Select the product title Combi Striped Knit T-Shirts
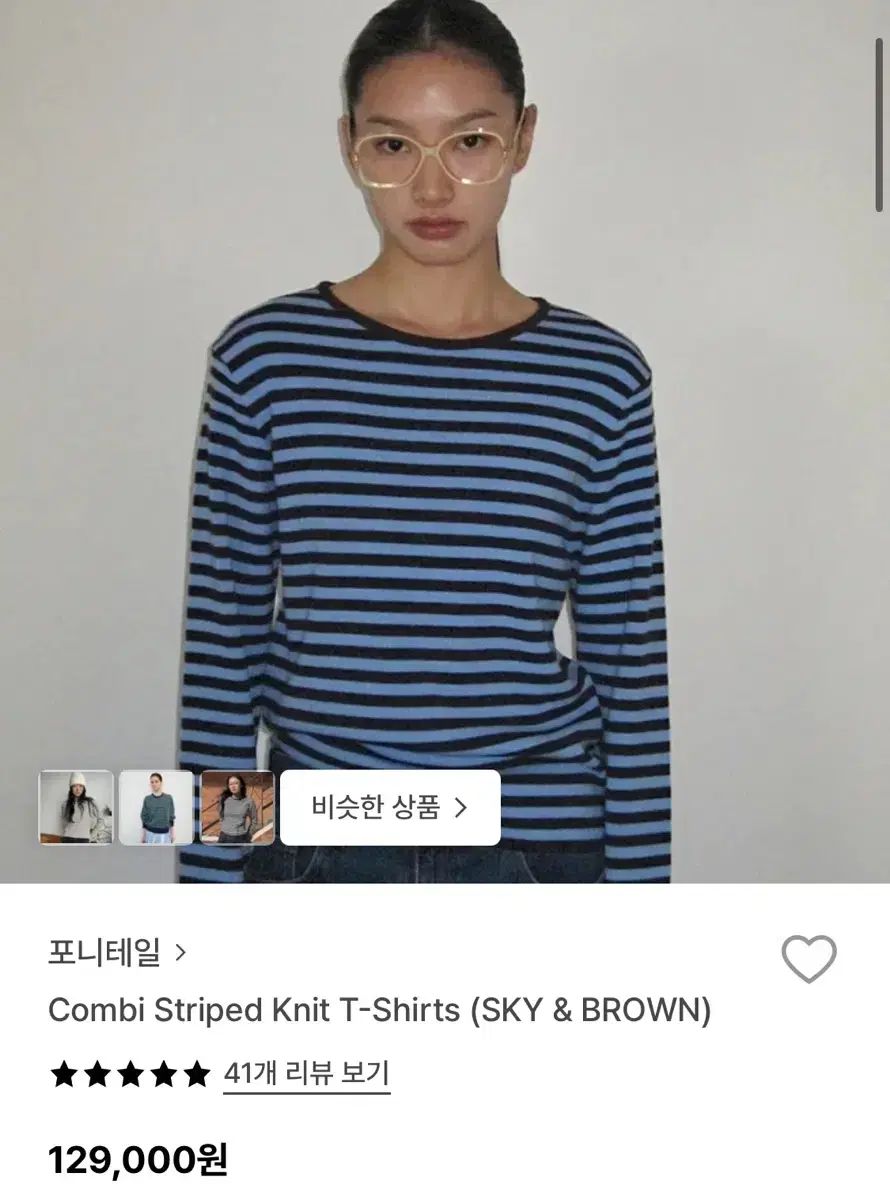Image resolution: width=890 pixels, height=1200 pixels. click(380, 1011)
